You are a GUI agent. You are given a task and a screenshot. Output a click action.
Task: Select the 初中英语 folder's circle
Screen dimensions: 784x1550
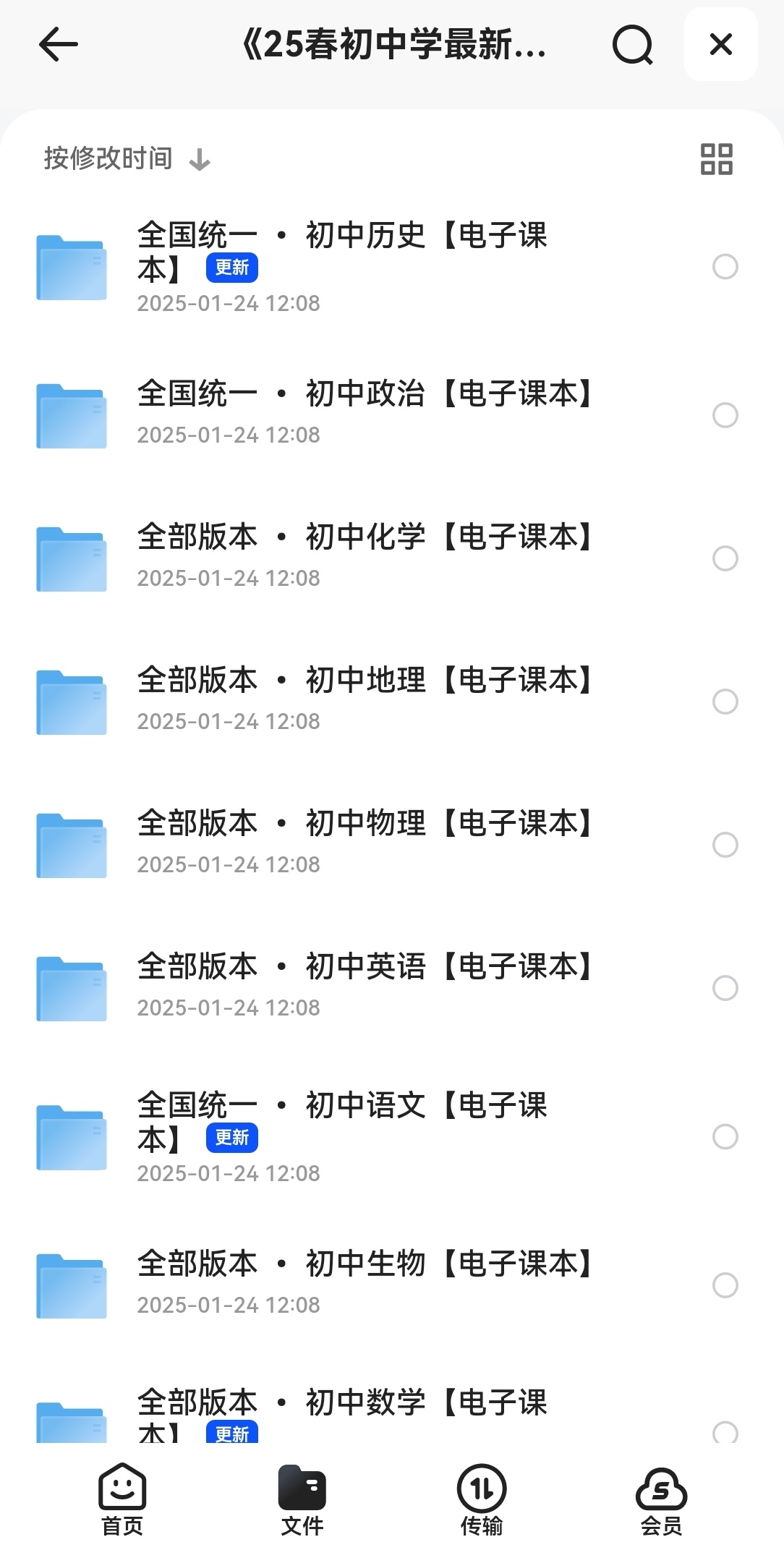(x=725, y=988)
